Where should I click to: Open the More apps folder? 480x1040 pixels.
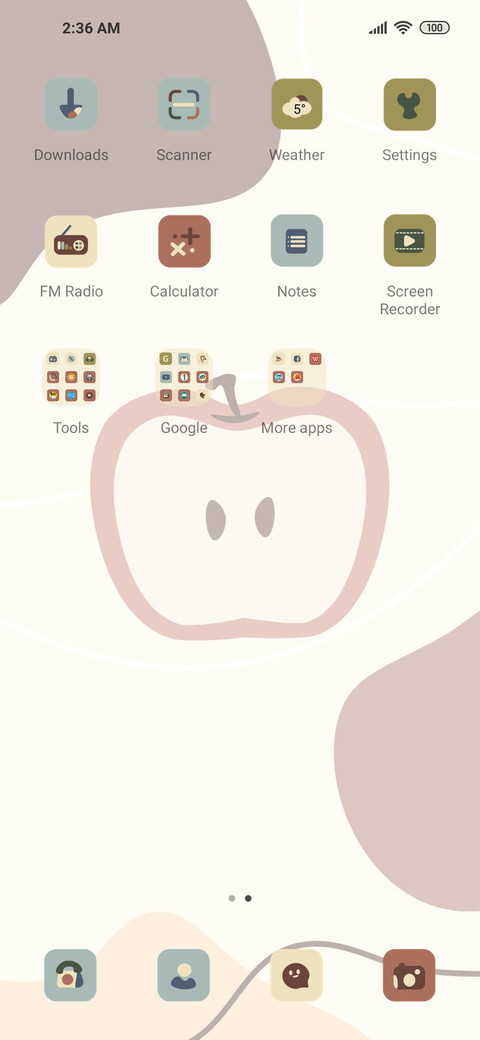(296, 377)
